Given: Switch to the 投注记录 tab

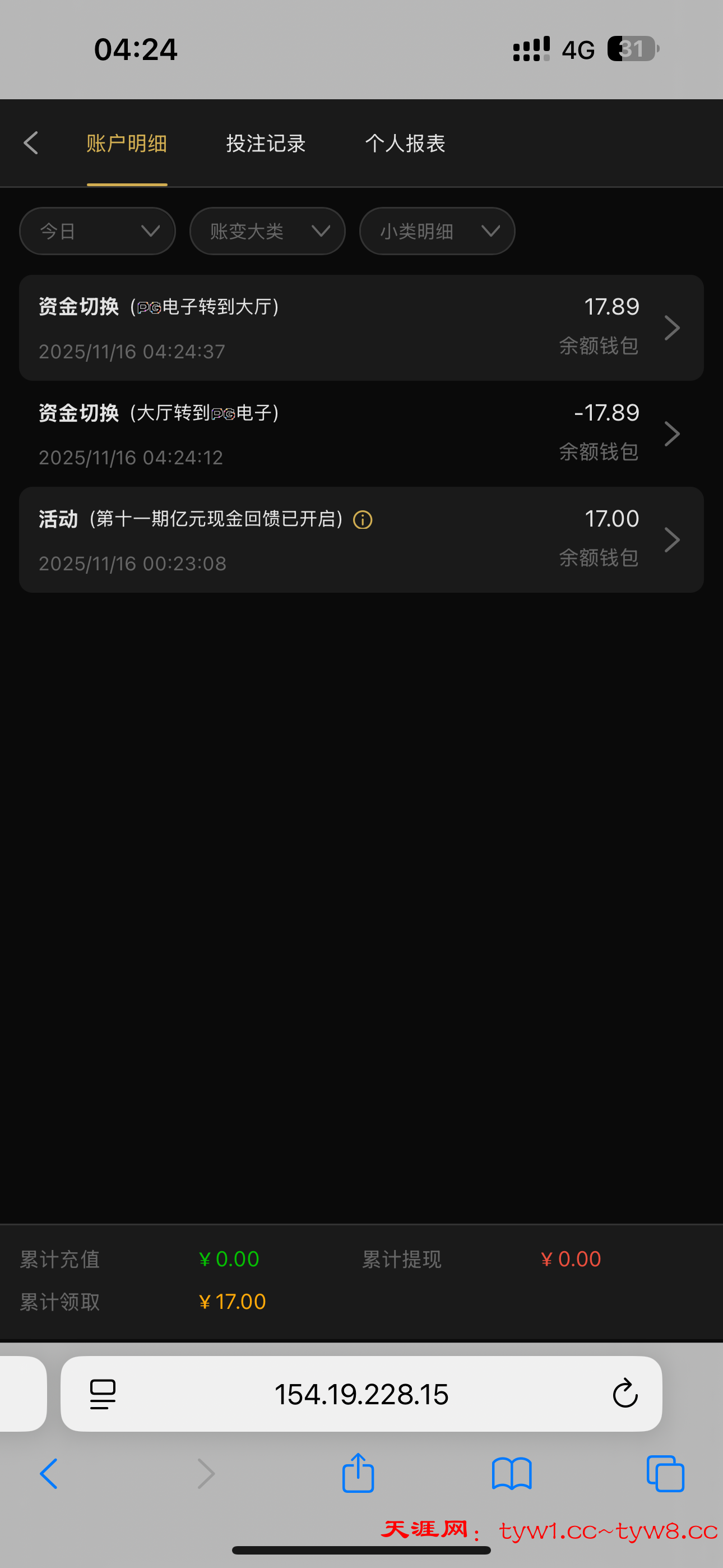Looking at the screenshot, I should click(x=266, y=143).
